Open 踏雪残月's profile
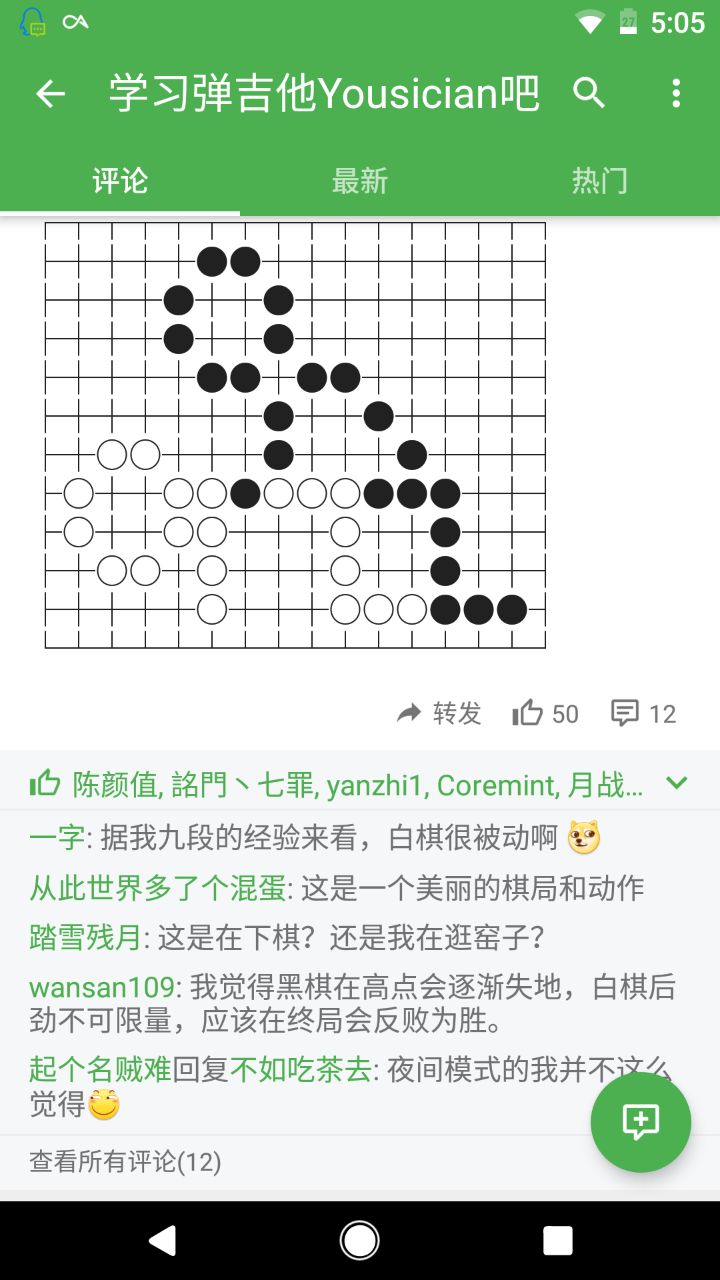This screenshot has height=1280, width=720. pos(85,938)
